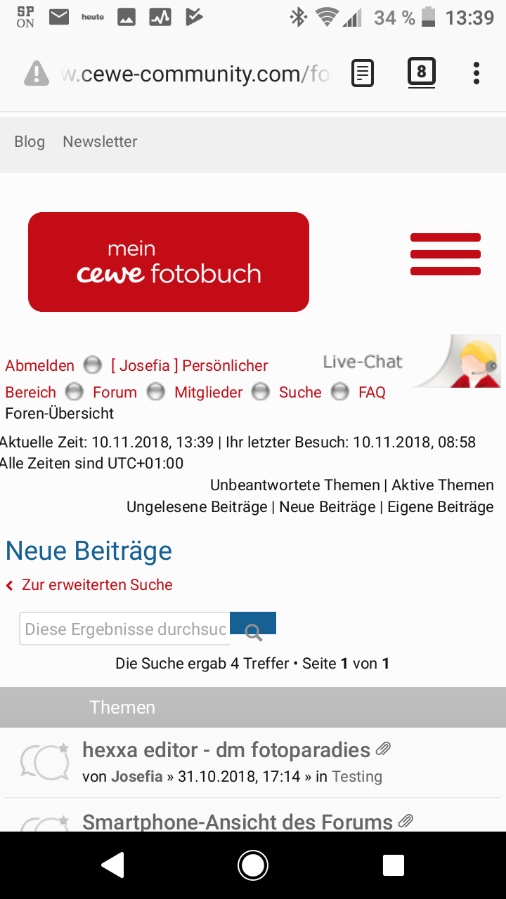View Ungelesene Beiträge

[197, 507]
